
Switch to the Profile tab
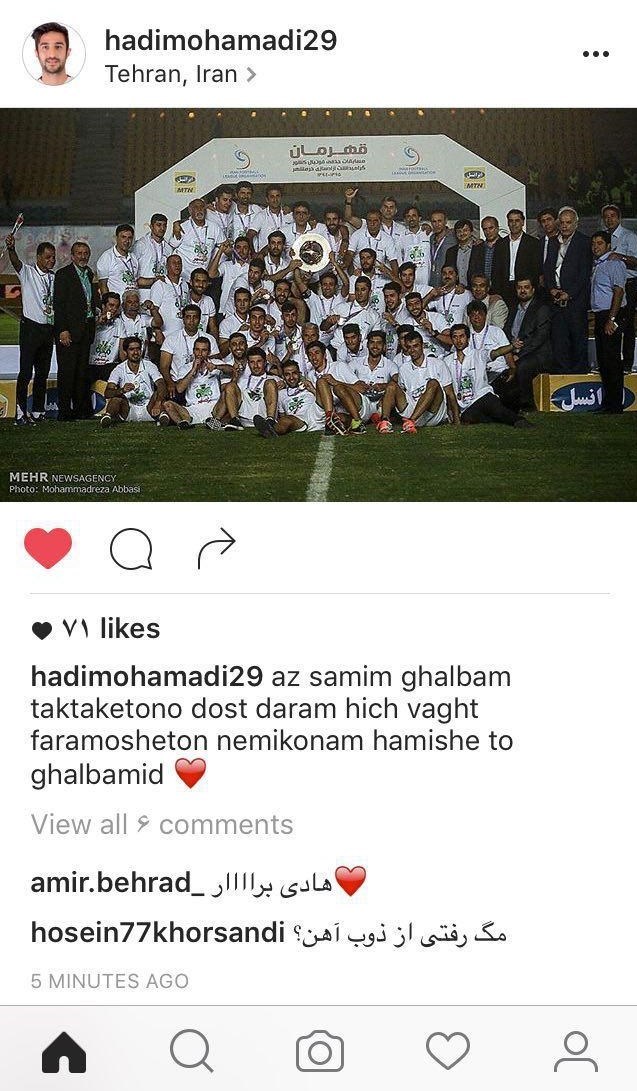pos(575,1051)
